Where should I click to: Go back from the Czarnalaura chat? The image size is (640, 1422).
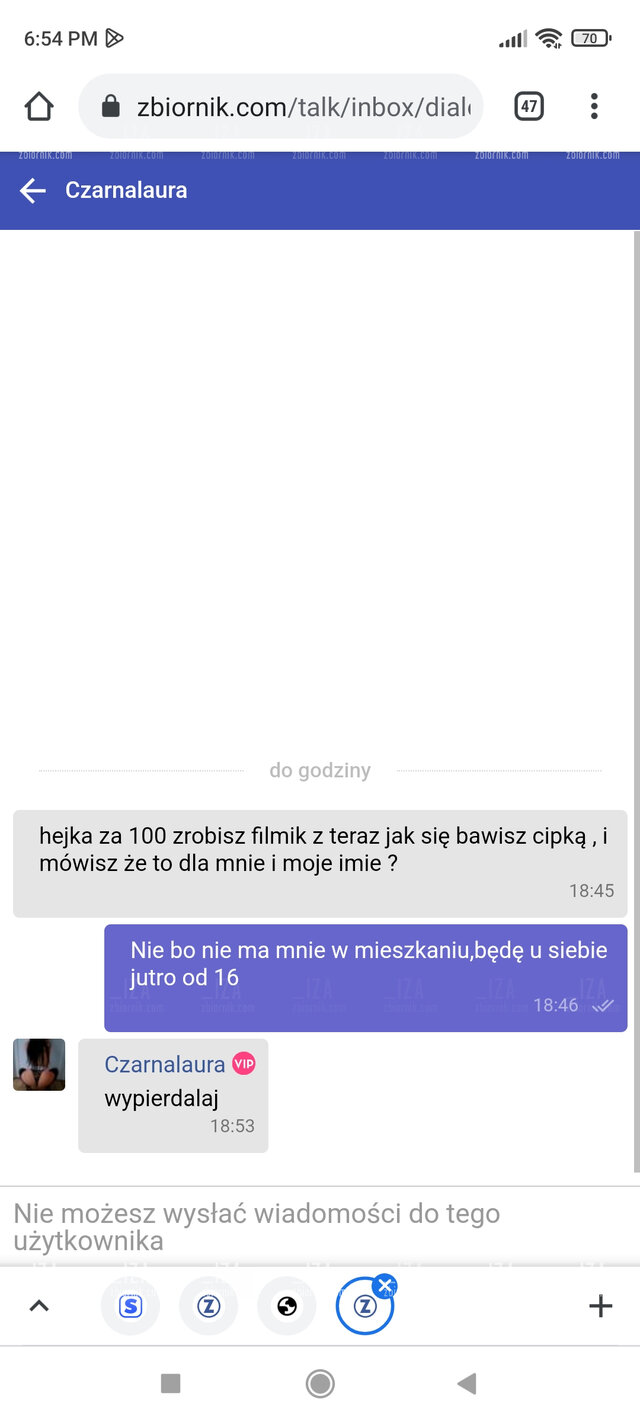point(33,191)
